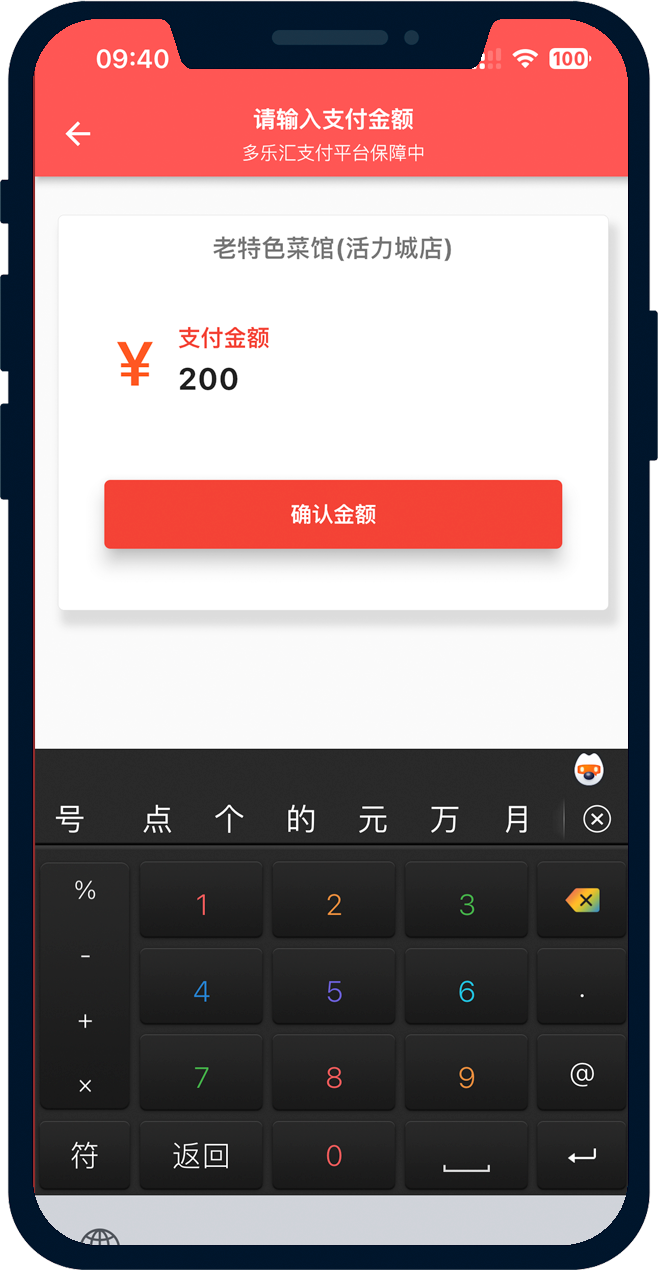Dismiss suggestions with the circled X
Viewport: 658px width, 1270px height.
(x=596, y=820)
